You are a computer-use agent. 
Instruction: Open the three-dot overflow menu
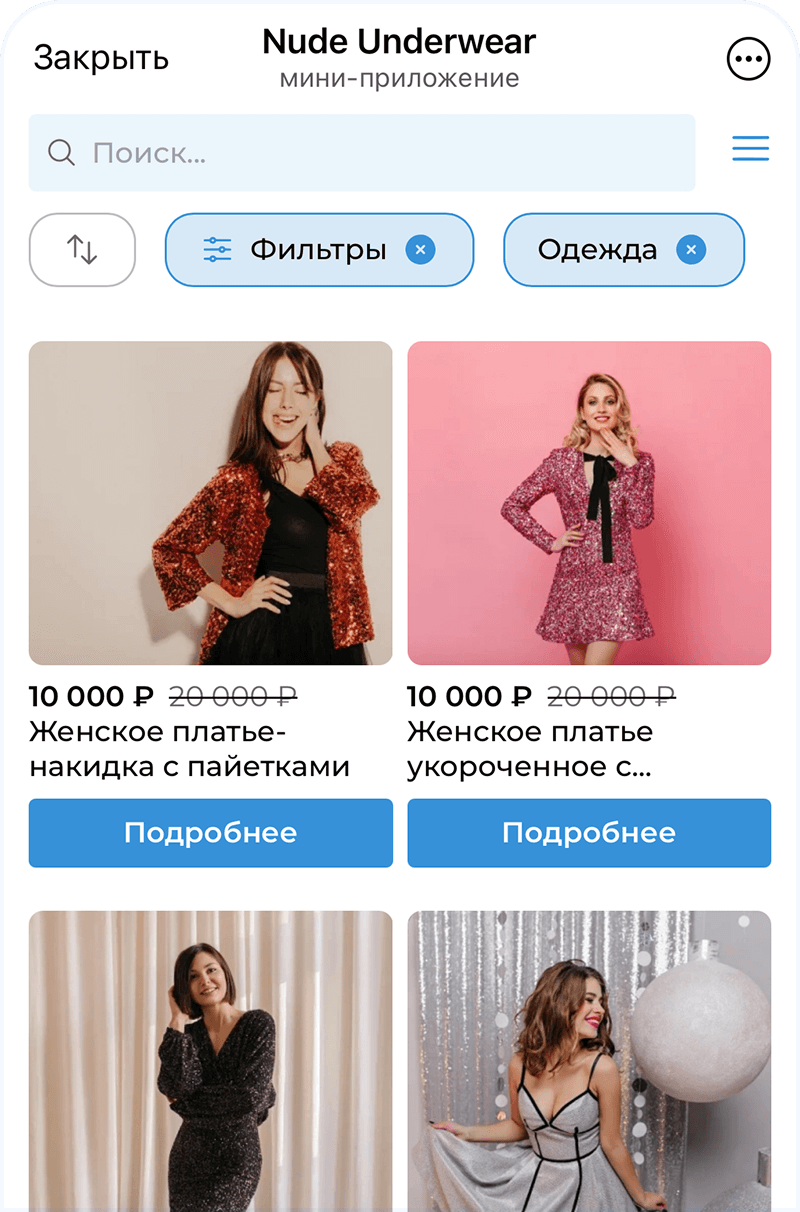[749, 59]
